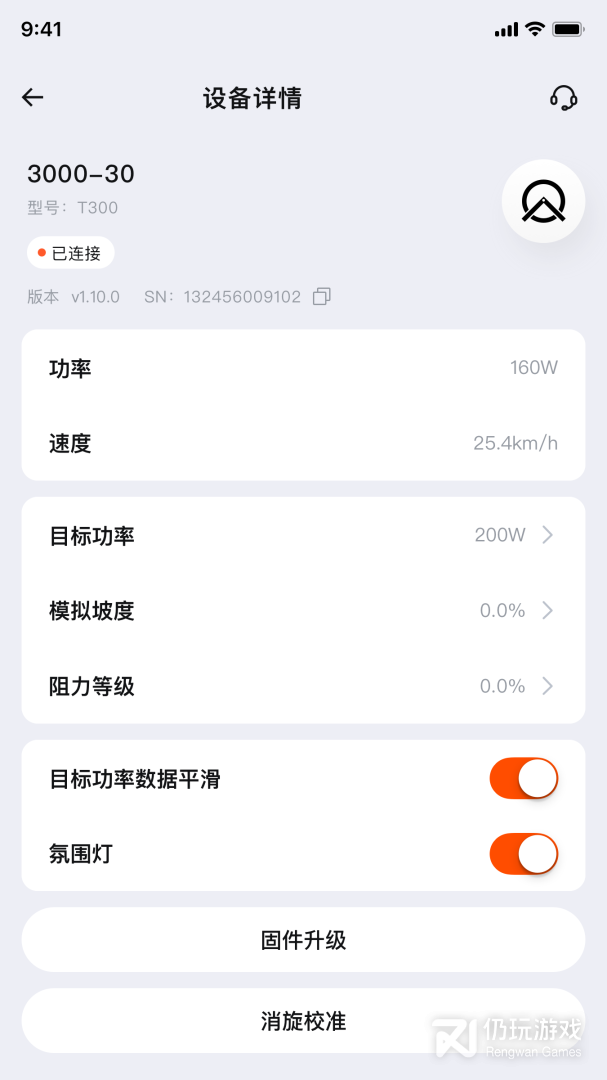This screenshot has width=607, height=1080.
Task: Tap the round device logo button
Action: click(543, 201)
